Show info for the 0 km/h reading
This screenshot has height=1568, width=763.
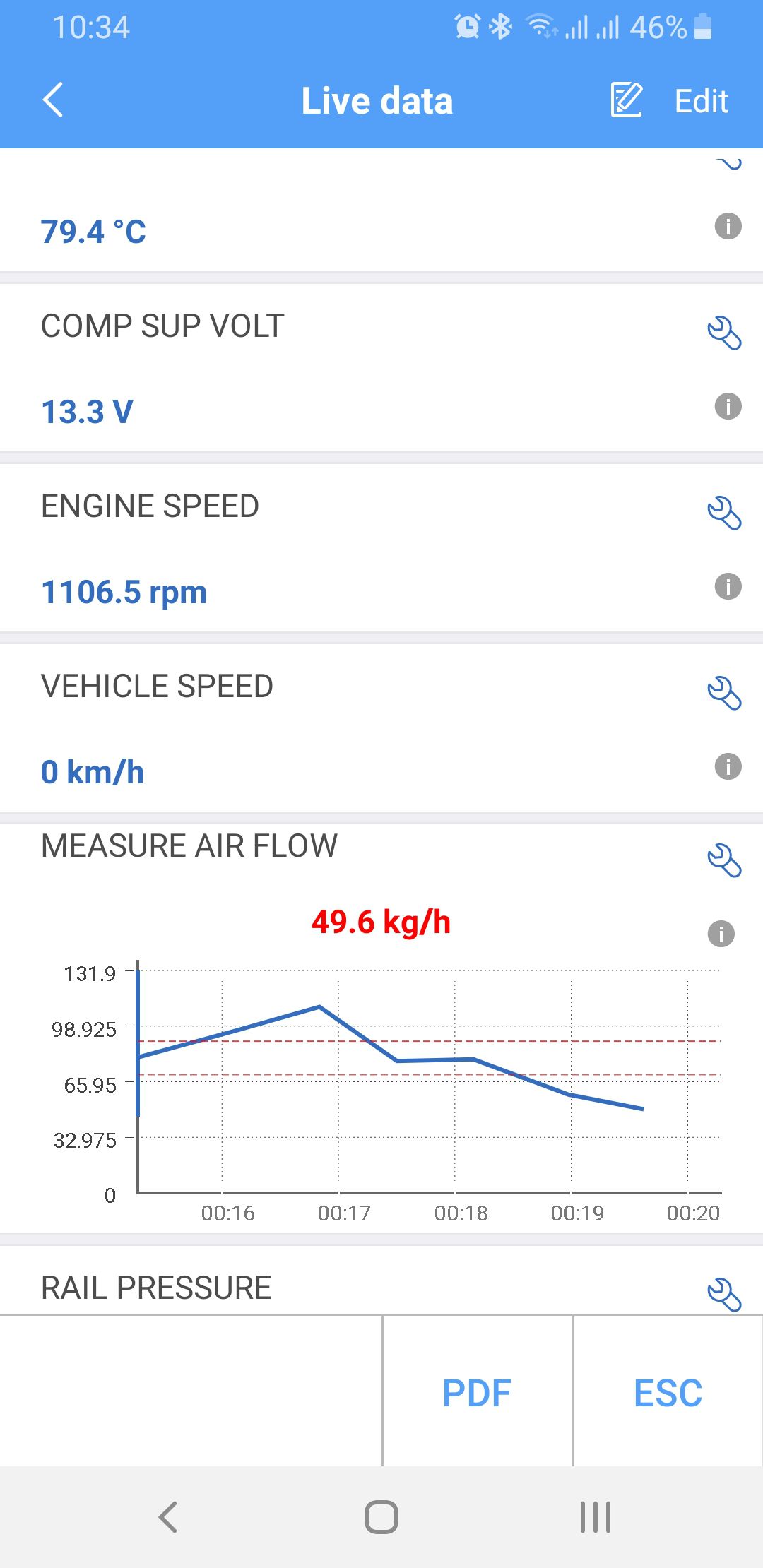[728, 766]
